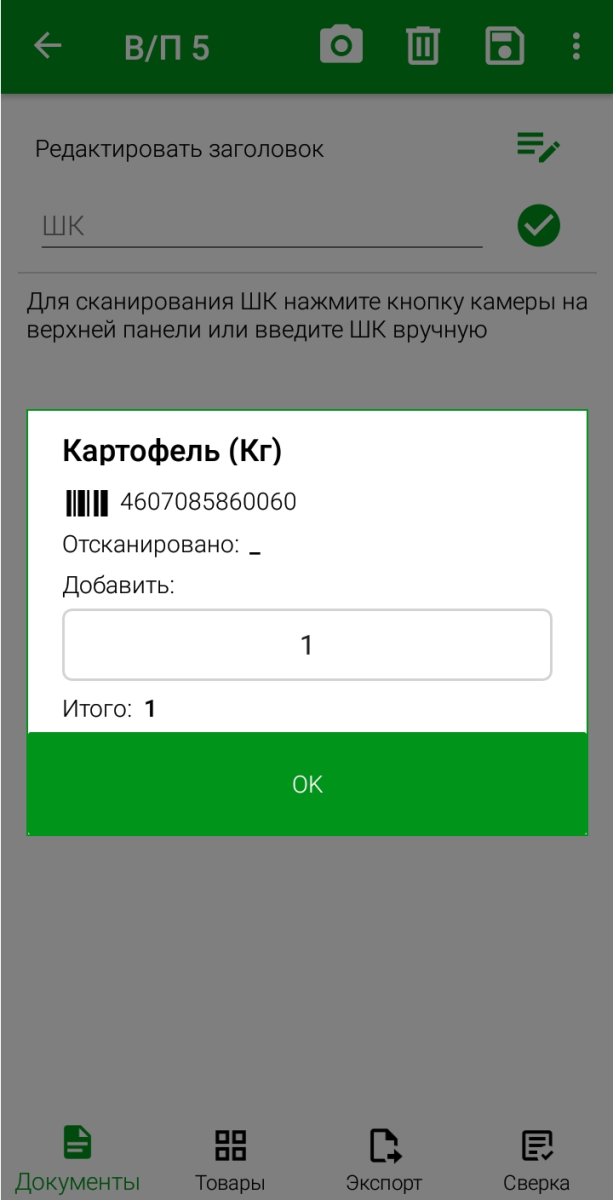Confirm the barcode with the green checkmark
Image resolution: width=613 pixels, height=1200 pixels.
click(538, 226)
